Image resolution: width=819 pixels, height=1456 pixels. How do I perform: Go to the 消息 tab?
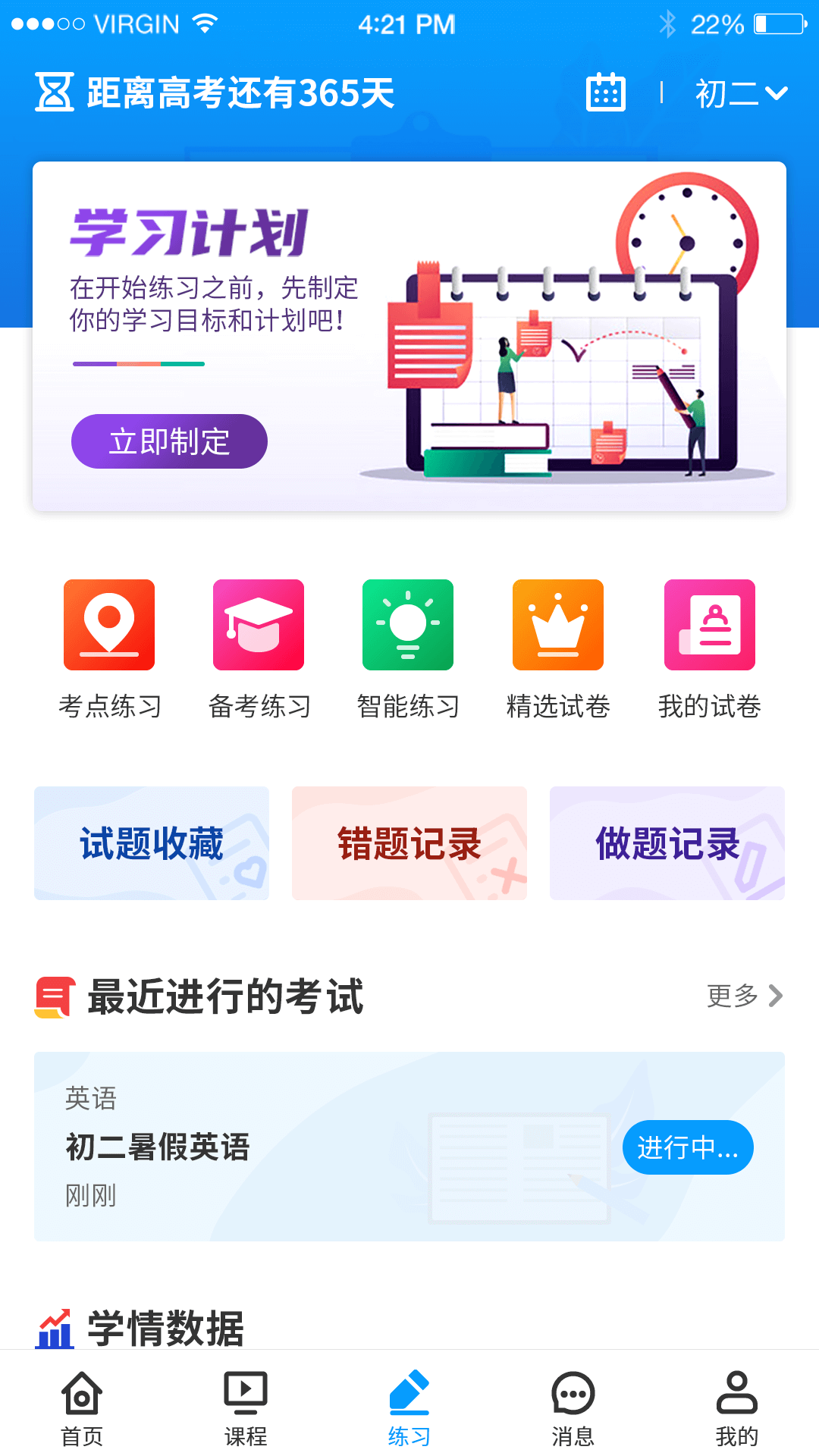(573, 1407)
